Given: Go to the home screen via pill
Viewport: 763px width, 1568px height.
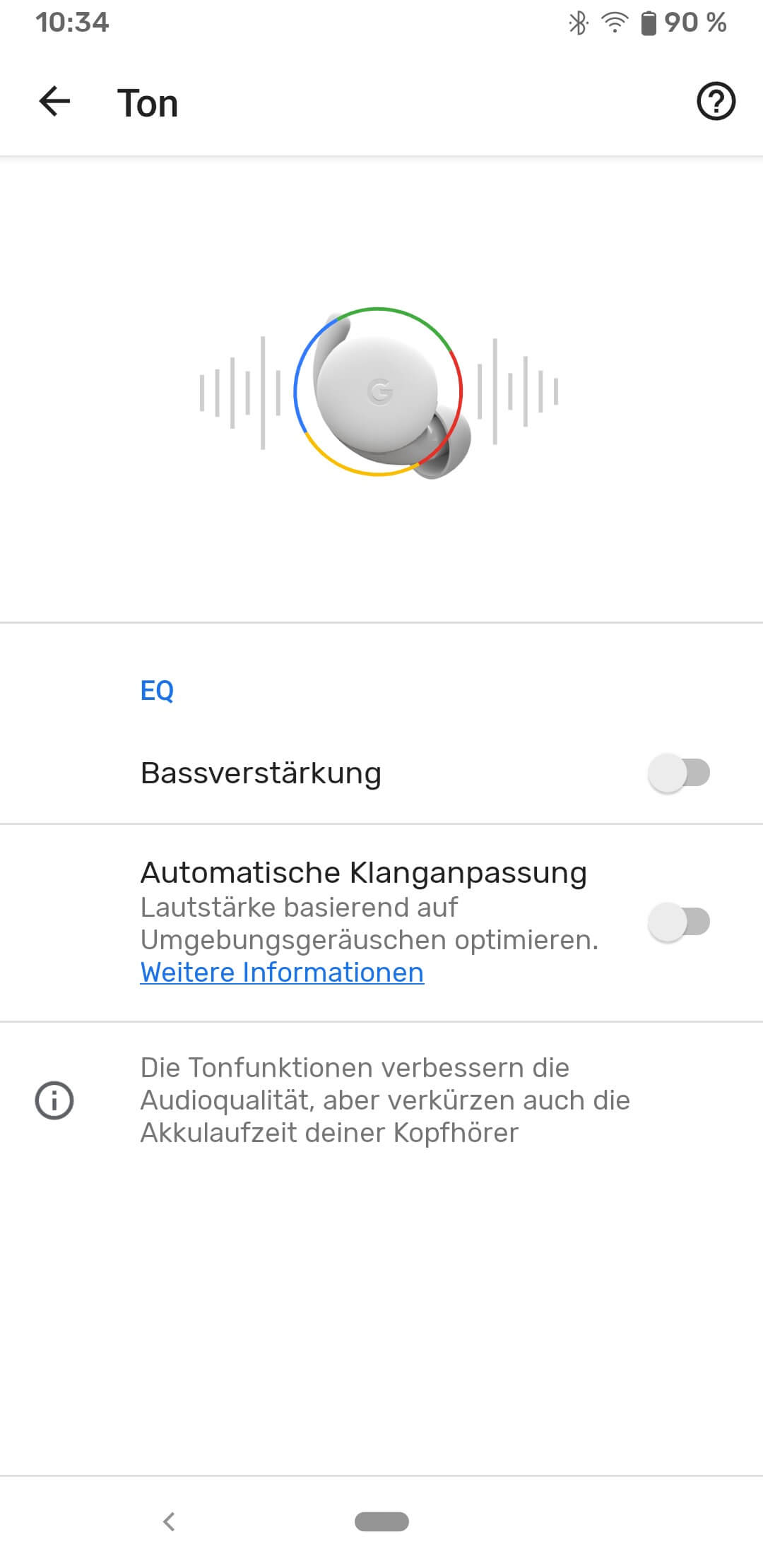Looking at the screenshot, I should [381, 1521].
